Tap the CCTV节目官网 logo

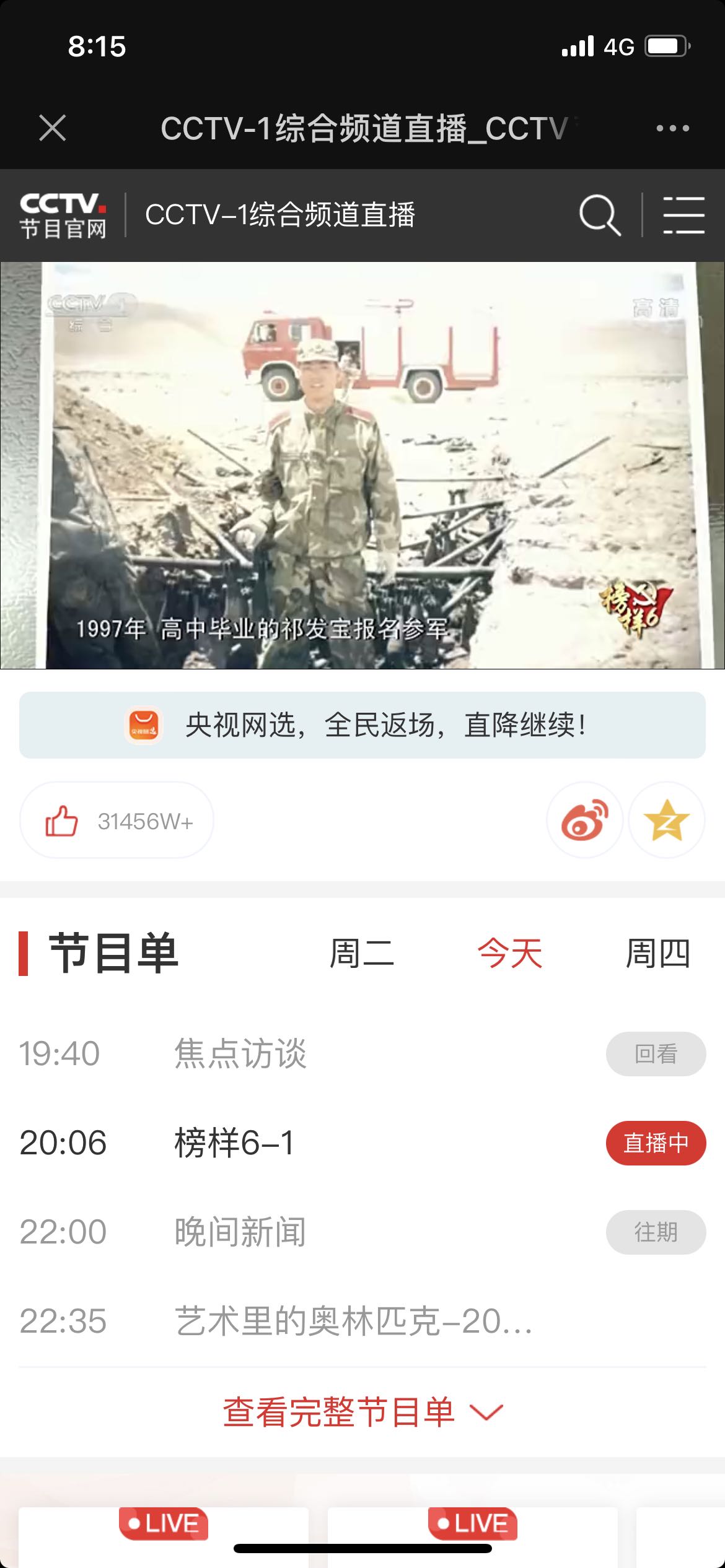pos(63,215)
